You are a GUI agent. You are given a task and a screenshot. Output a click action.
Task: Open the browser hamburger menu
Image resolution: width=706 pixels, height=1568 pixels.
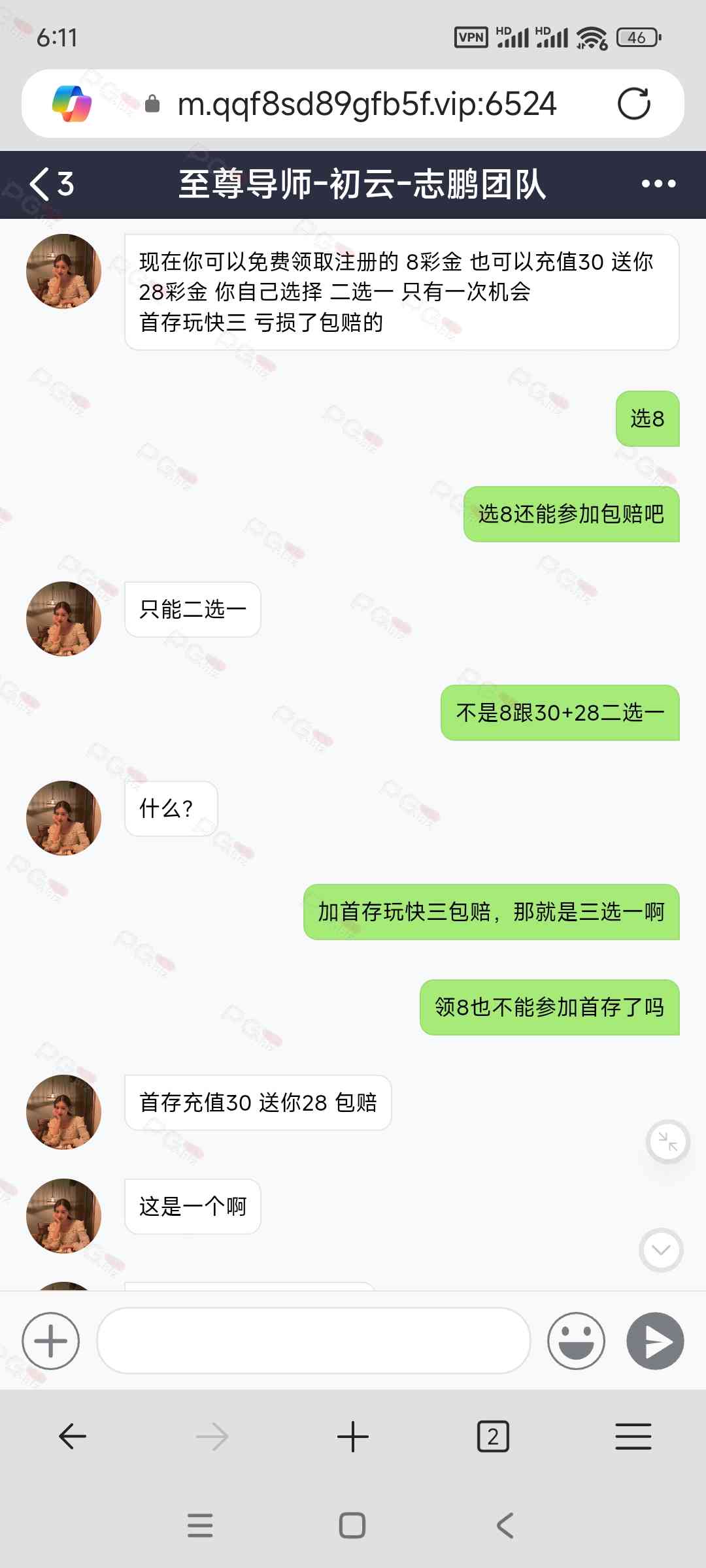click(633, 1437)
